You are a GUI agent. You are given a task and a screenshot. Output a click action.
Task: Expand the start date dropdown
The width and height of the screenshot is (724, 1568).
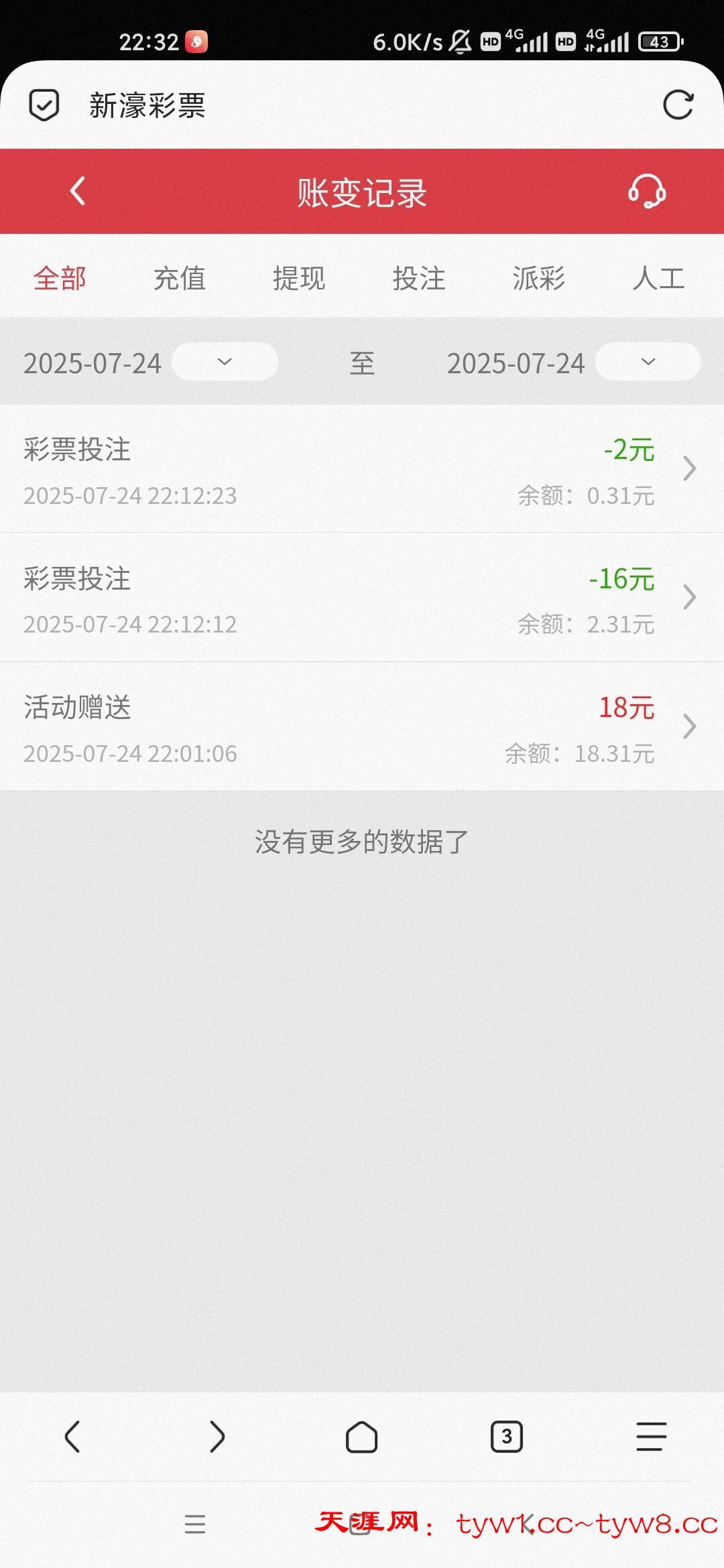[x=225, y=362]
